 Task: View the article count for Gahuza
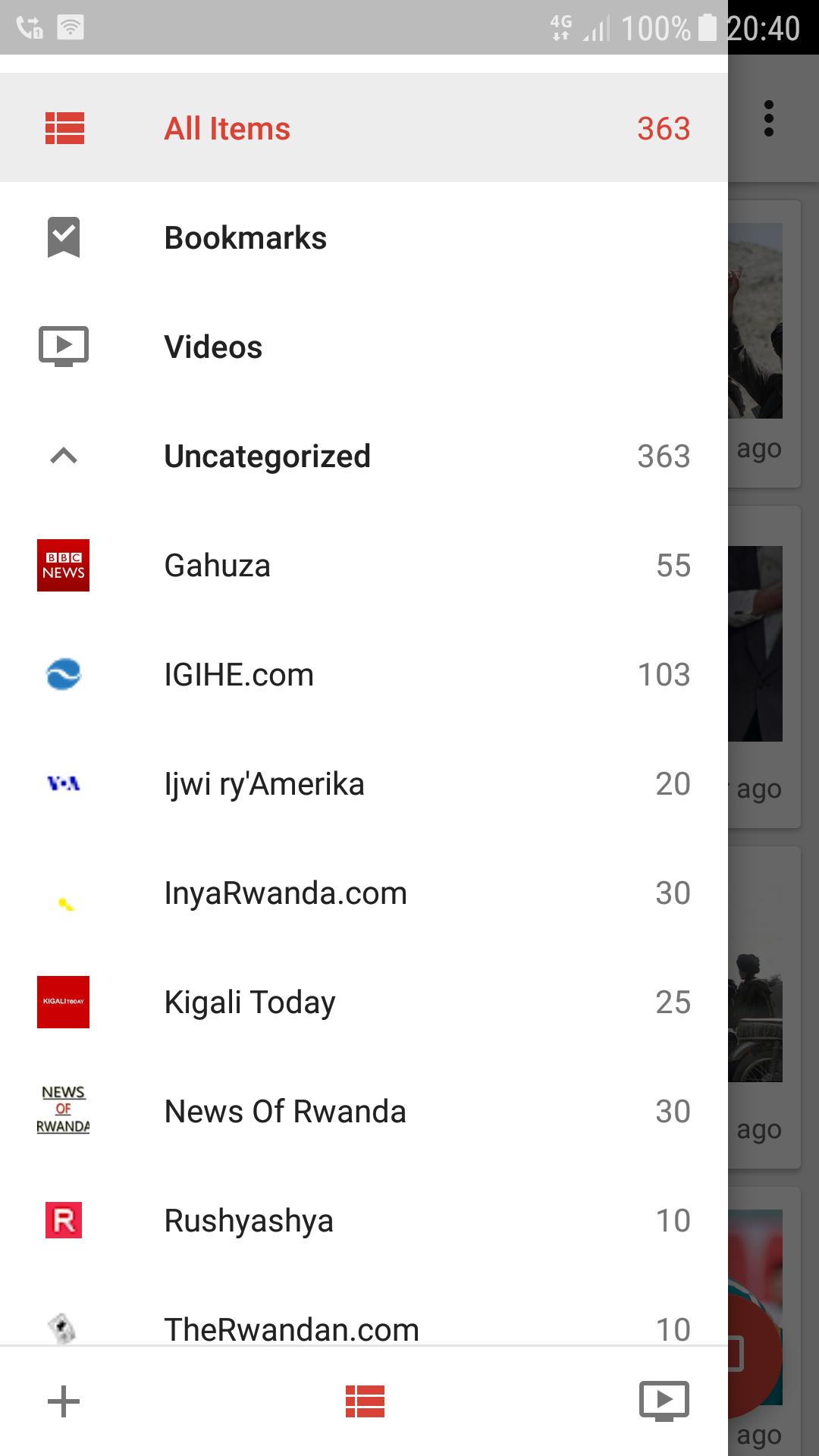coord(672,565)
